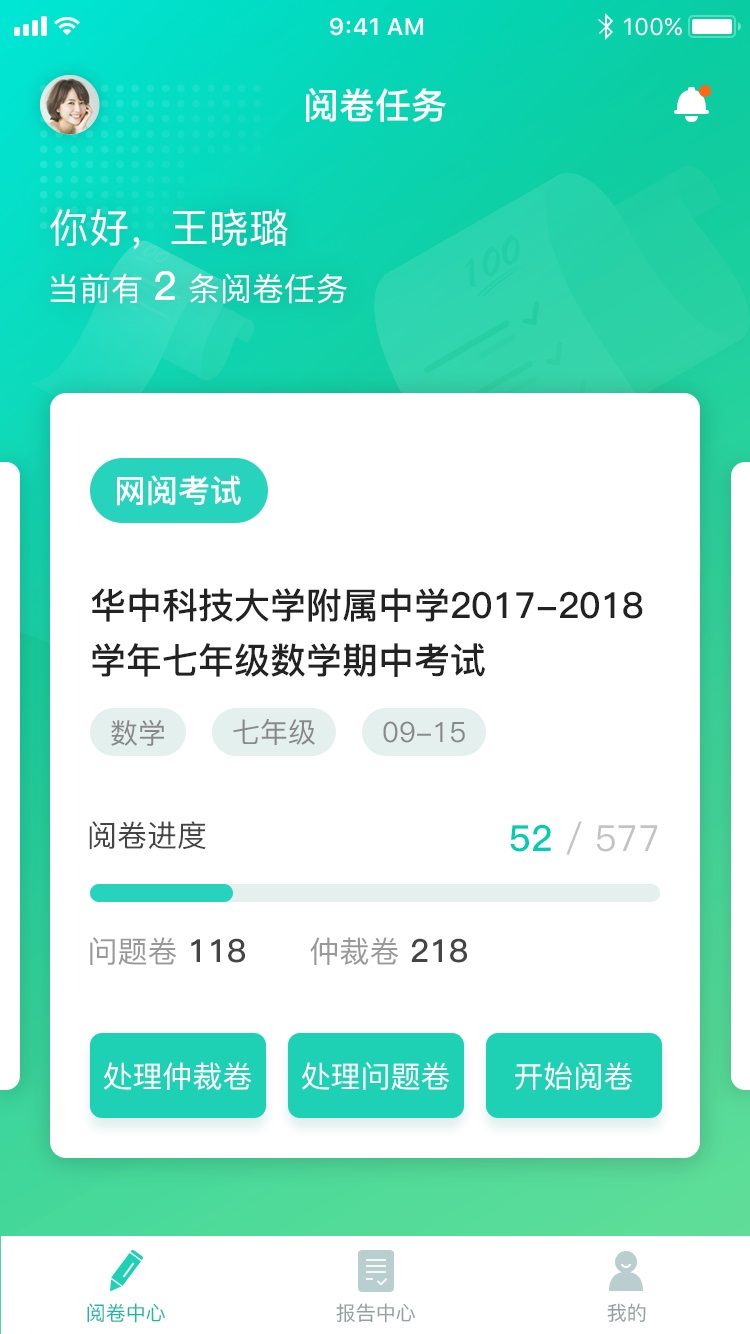Switch to 我的 tab

[x=626, y=1286]
